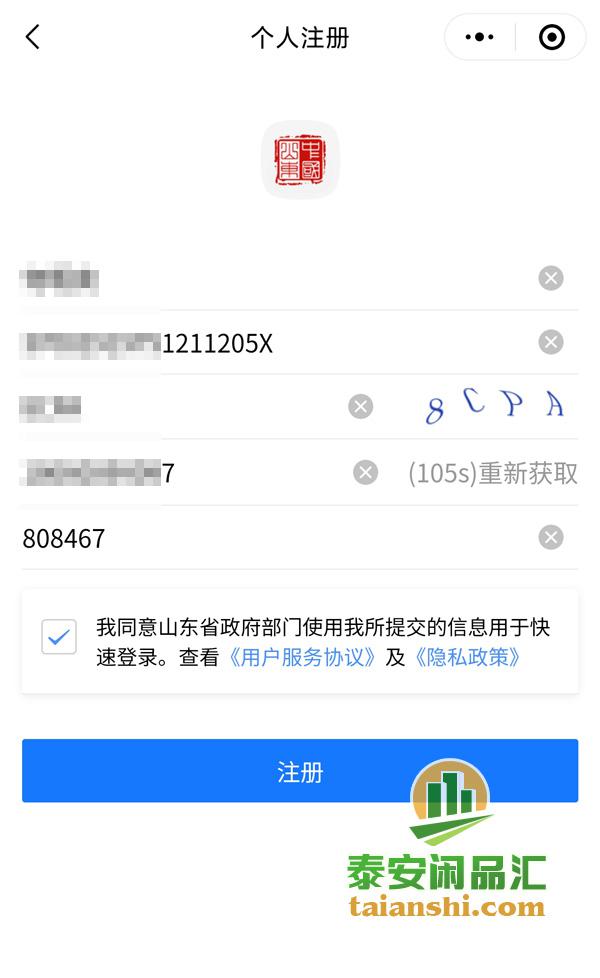Viewport: 600px width, 978px height.
Task: Edit the 808467 SMS code field
Action: 274,538
